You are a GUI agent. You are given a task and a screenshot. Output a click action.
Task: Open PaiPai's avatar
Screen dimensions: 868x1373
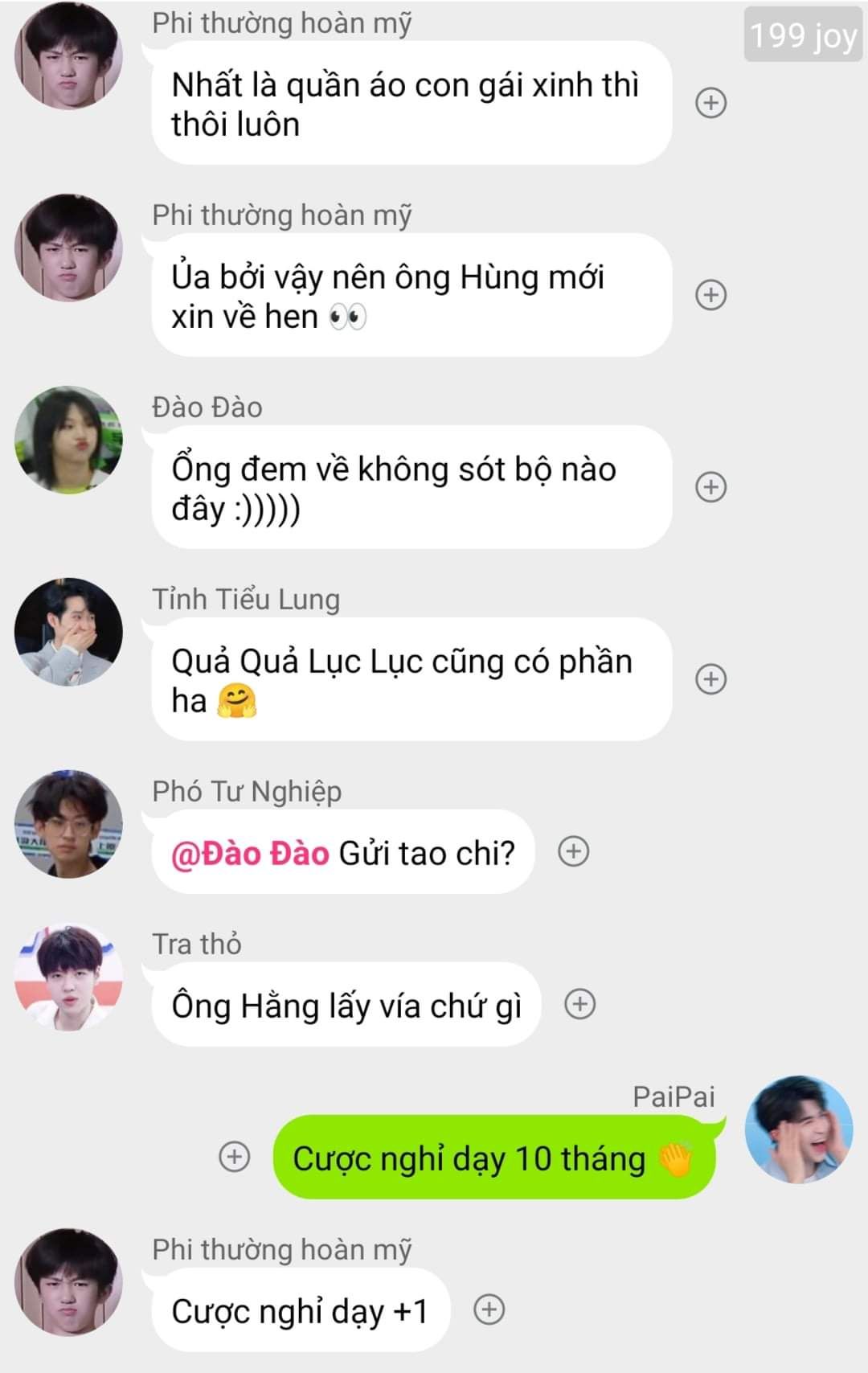(799, 1129)
